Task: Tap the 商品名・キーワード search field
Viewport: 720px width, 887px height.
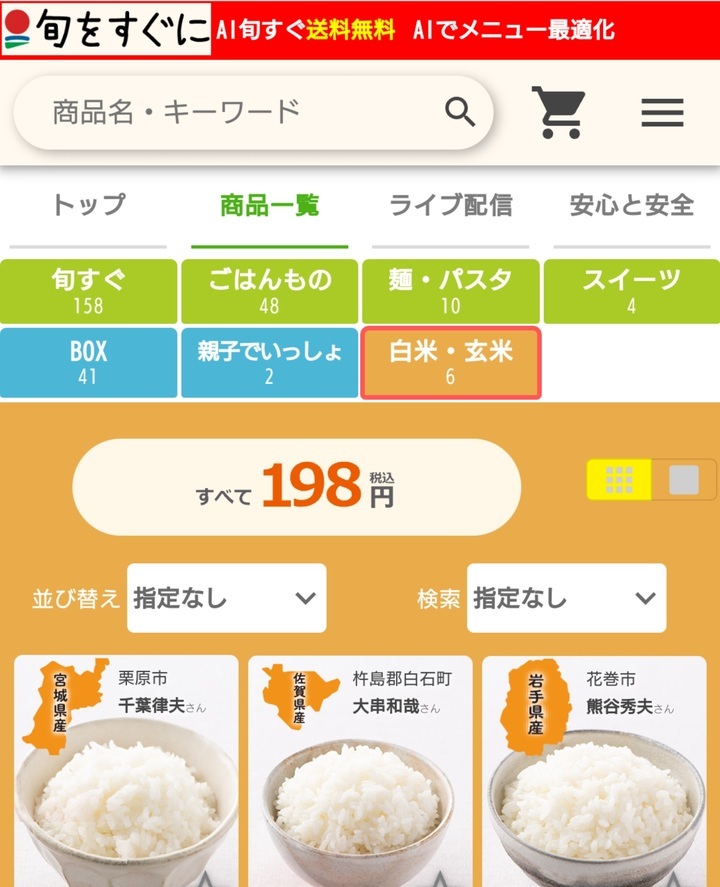Action: [x=240, y=112]
